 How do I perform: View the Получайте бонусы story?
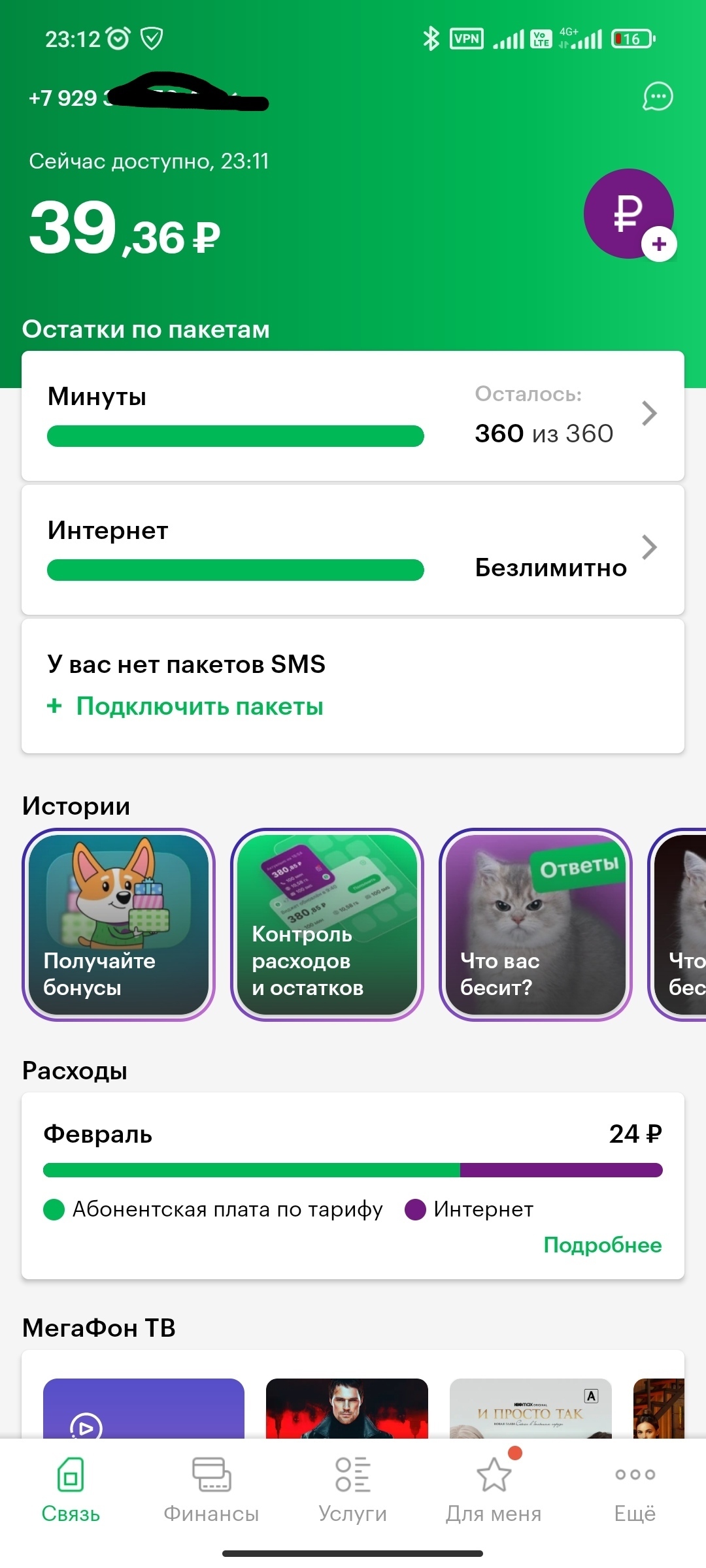[x=118, y=924]
